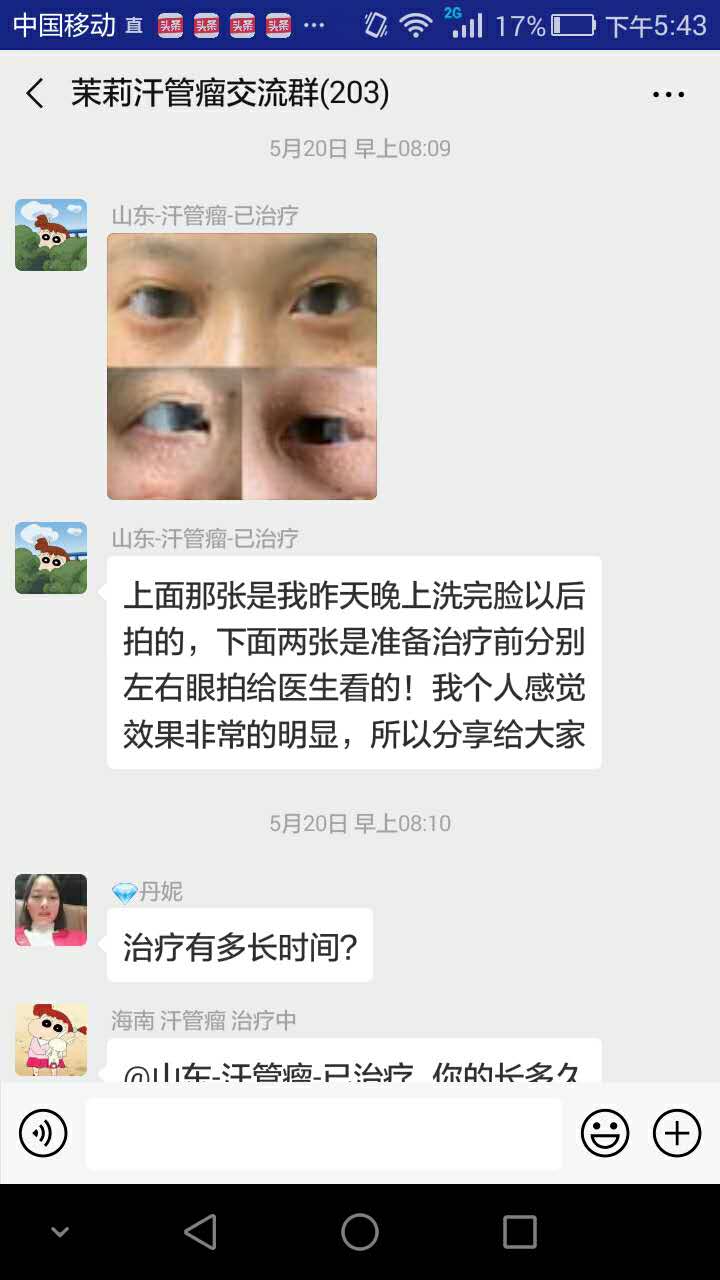Tap the plus icon to attach content

tap(676, 1132)
